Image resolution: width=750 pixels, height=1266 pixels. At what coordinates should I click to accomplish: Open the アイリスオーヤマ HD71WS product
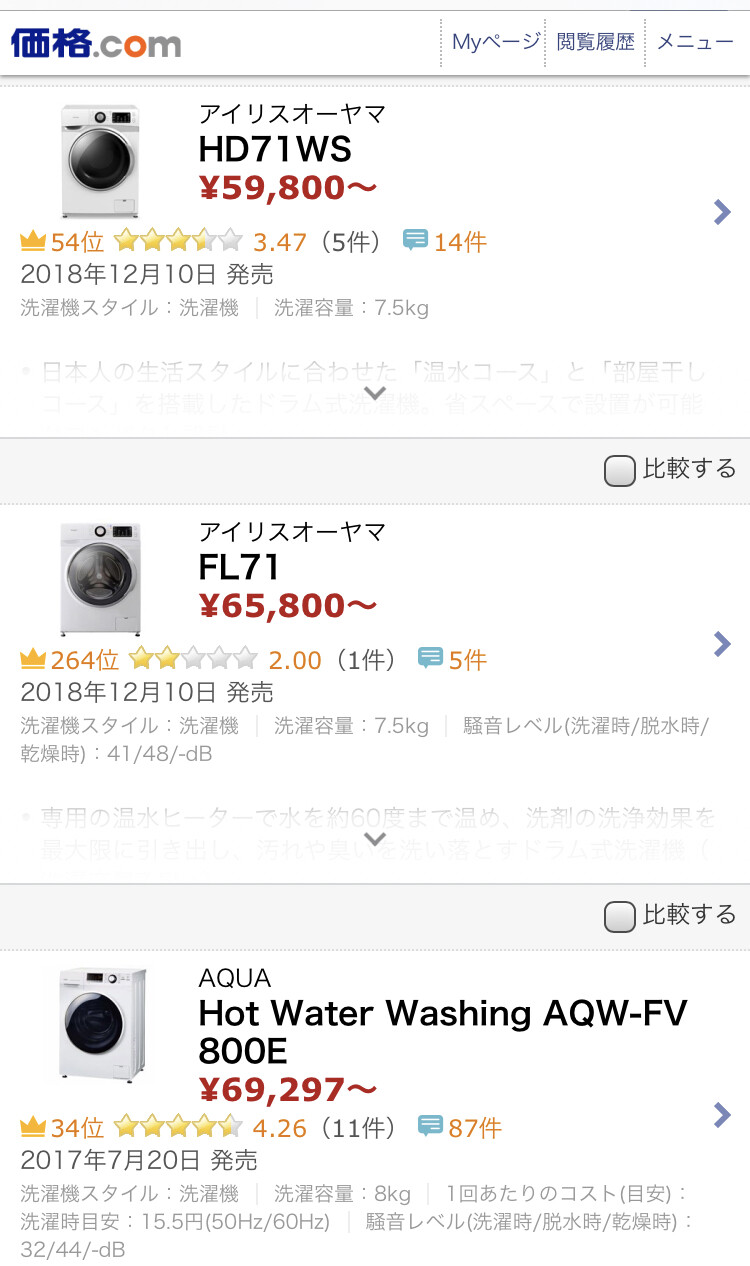click(275, 149)
